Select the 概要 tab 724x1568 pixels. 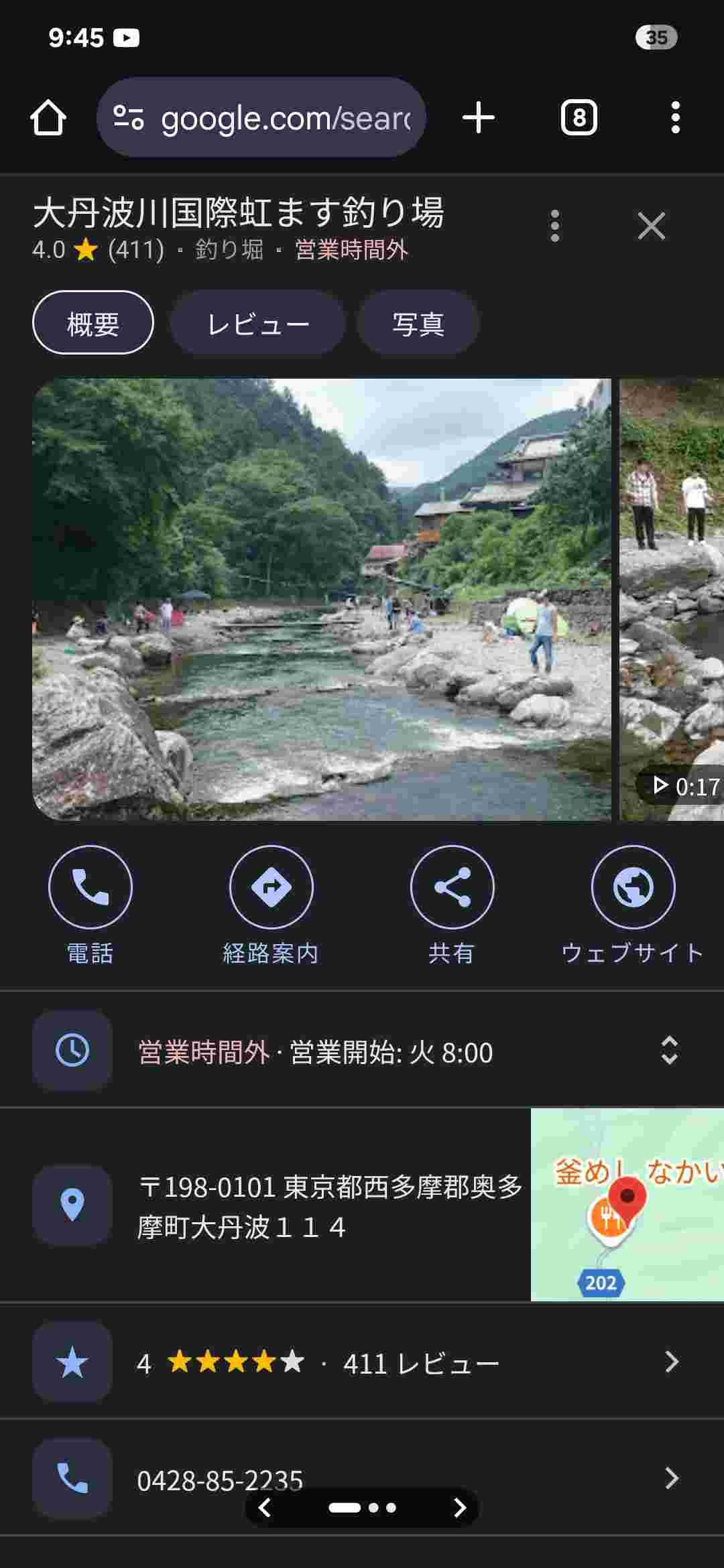pos(93,322)
